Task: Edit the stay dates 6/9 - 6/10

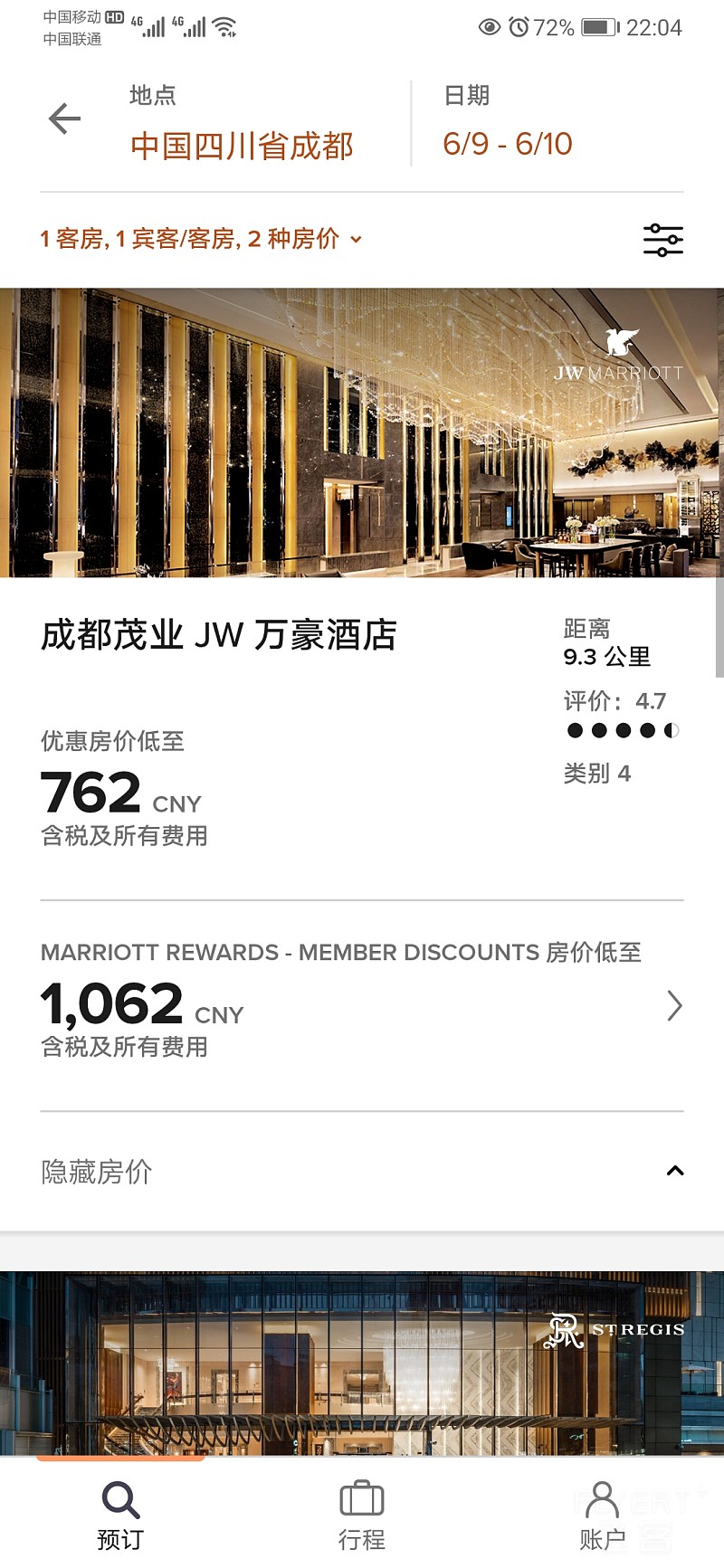Action: point(508,144)
